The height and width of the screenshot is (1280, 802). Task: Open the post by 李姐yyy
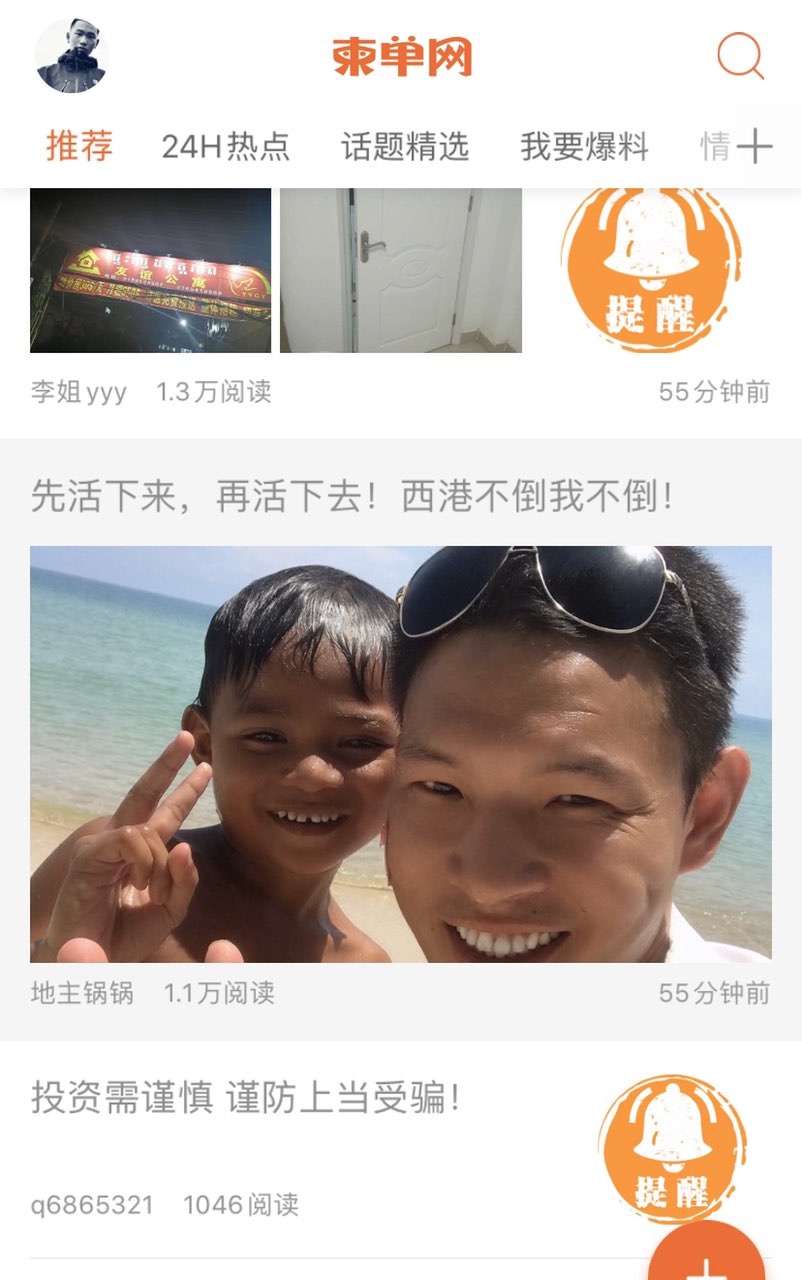pos(275,300)
